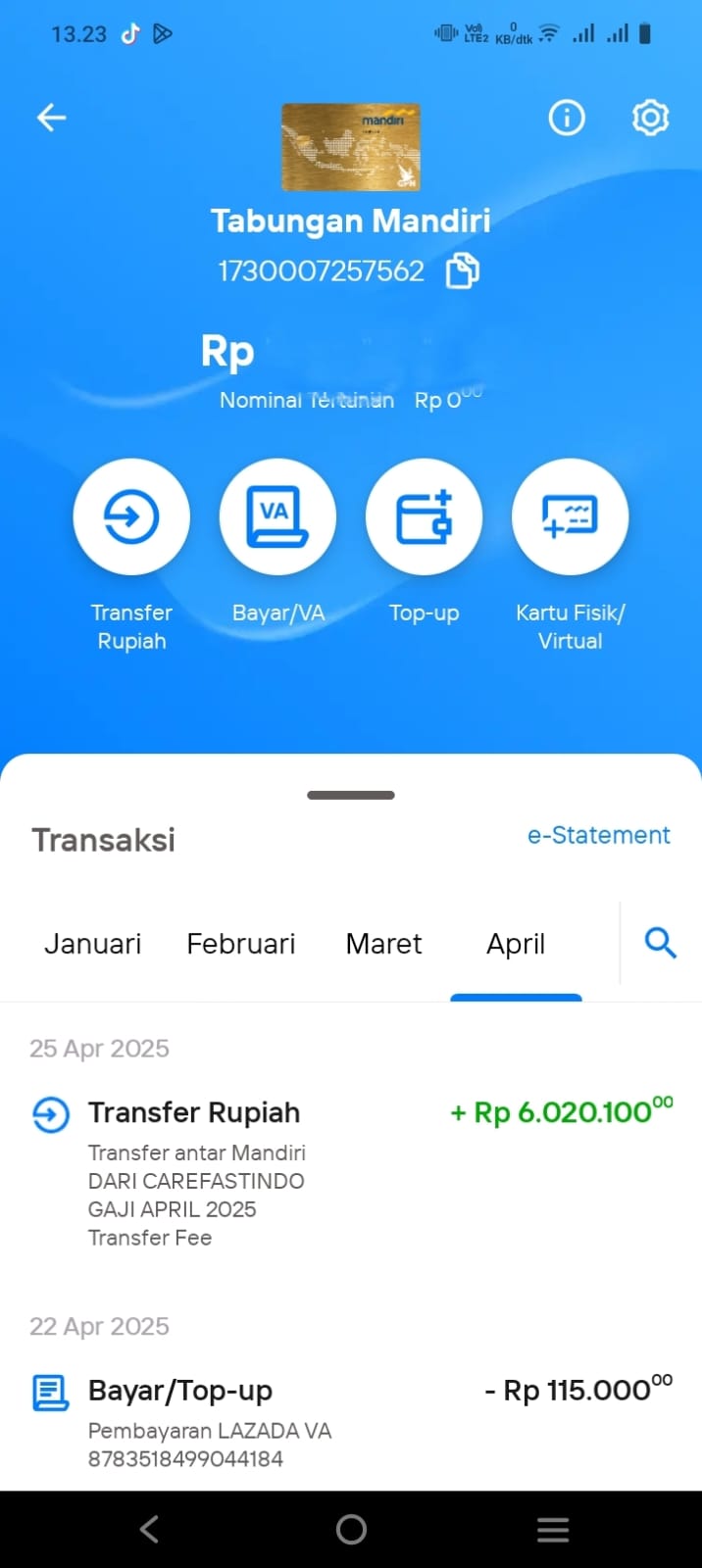Open the account info icon
This screenshot has width=702, height=1568.
pyautogui.click(x=567, y=118)
